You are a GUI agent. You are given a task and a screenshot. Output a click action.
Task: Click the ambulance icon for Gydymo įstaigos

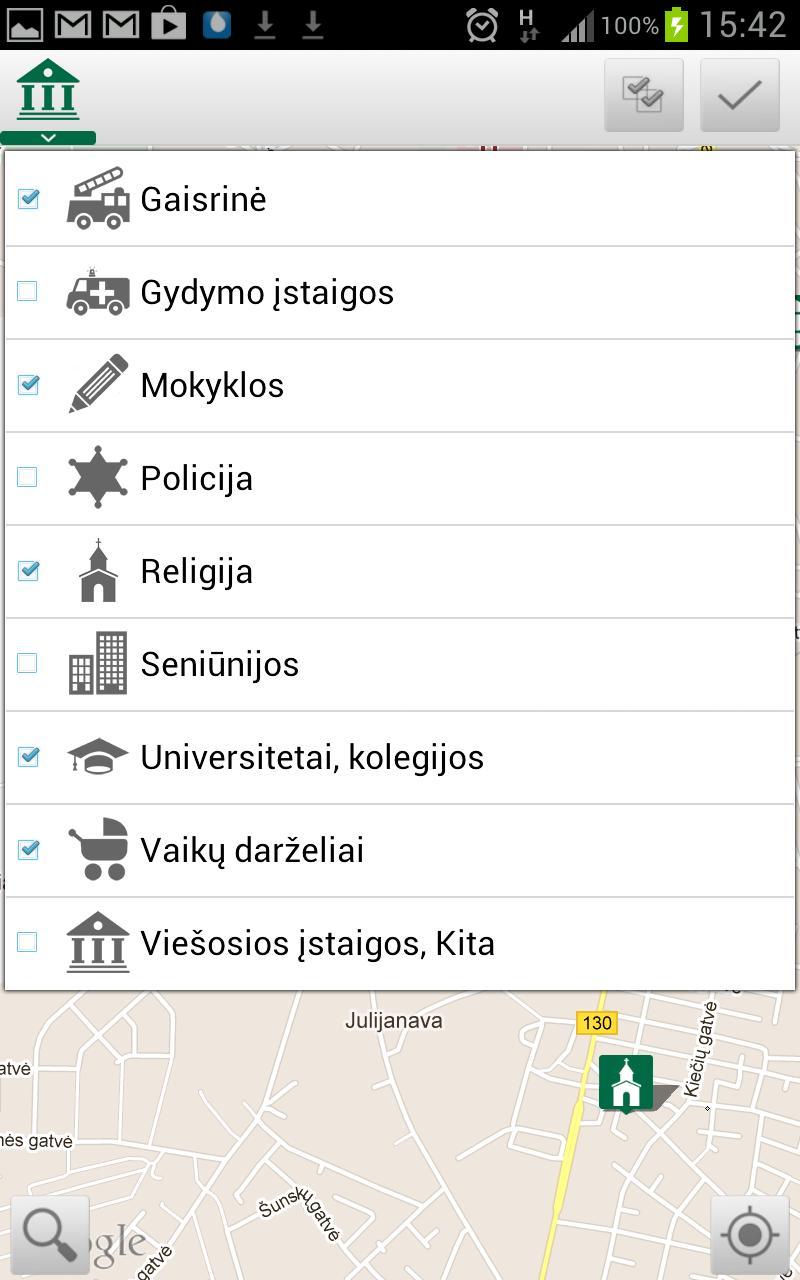coord(98,291)
